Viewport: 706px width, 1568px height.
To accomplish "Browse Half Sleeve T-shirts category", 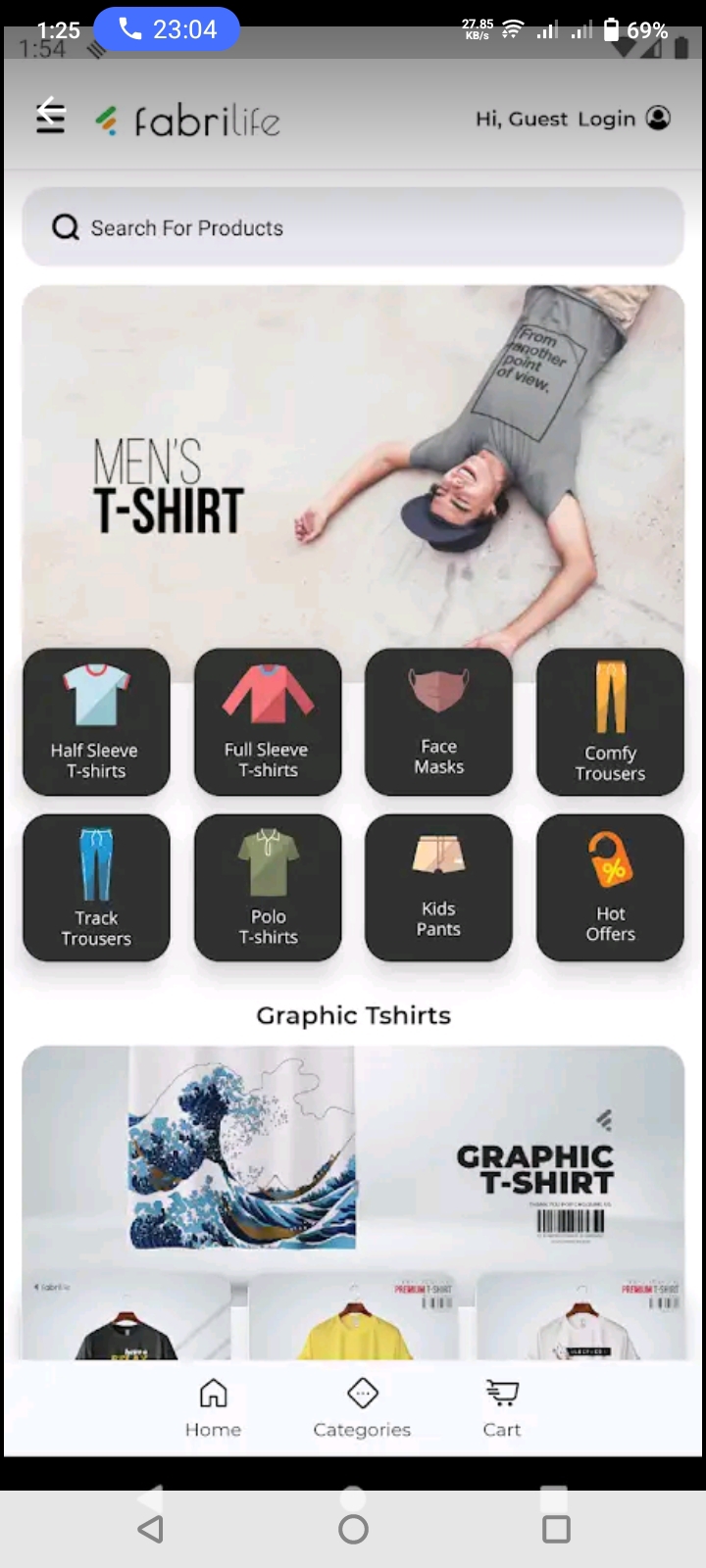I will click(x=96, y=721).
